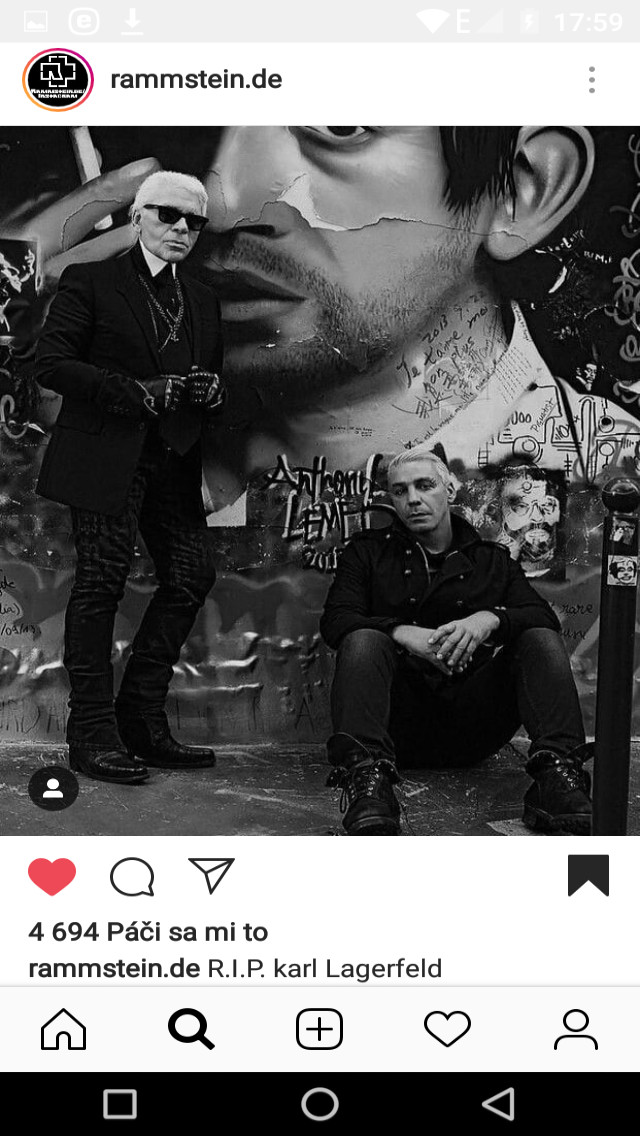Tap the system home button
Image resolution: width=640 pixels, height=1136 pixels.
click(320, 1104)
